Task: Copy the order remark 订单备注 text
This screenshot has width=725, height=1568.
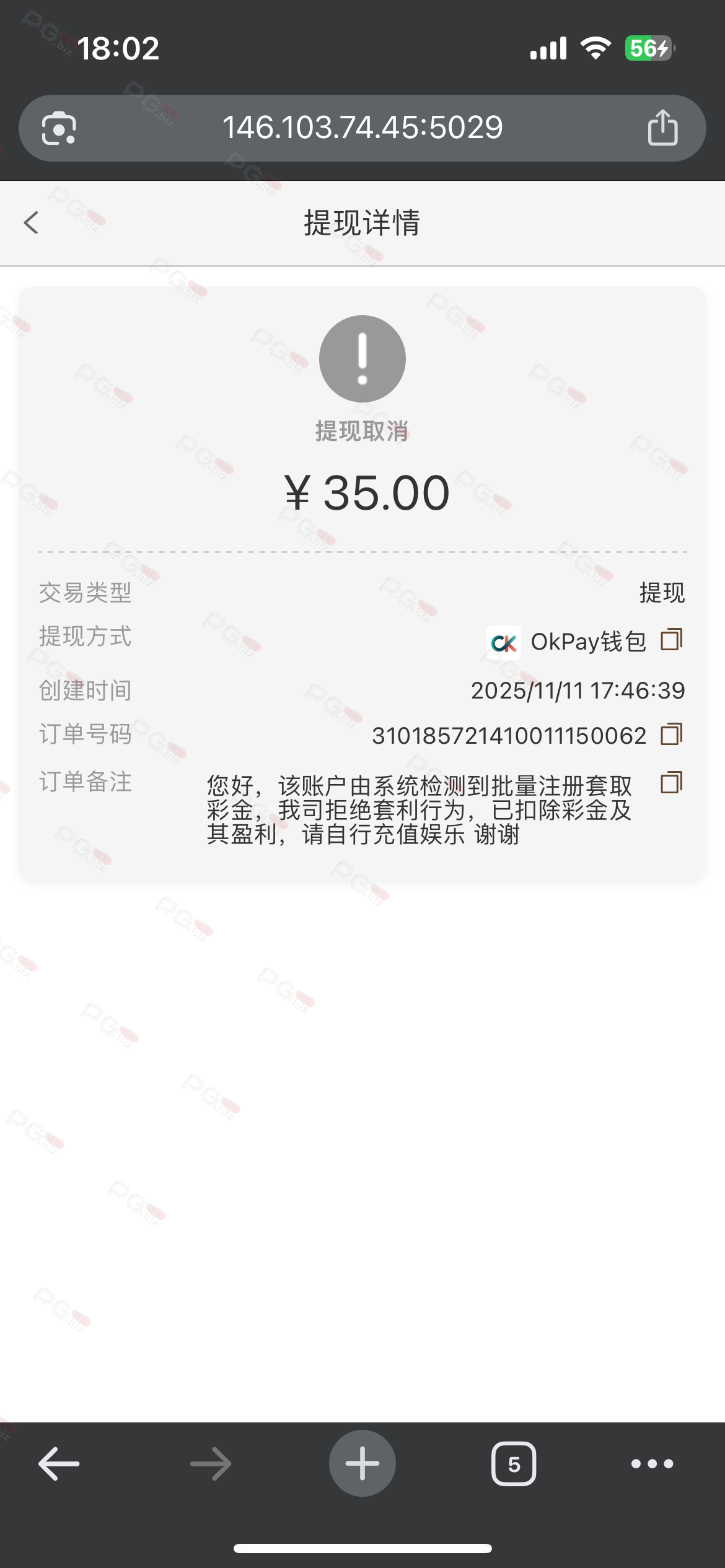Action: coord(671,783)
